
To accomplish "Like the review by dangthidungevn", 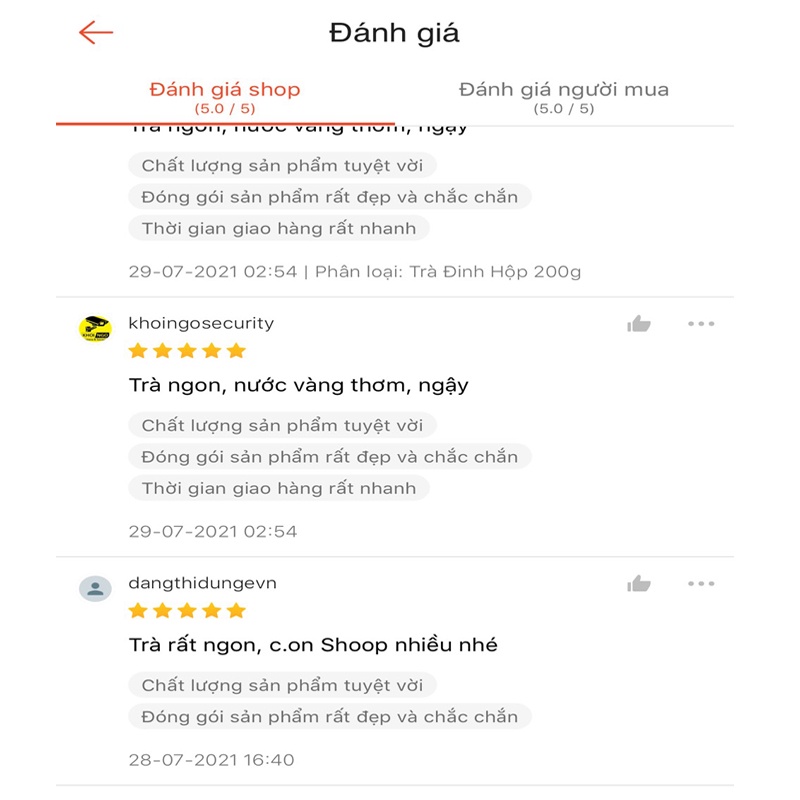I will [639, 584].
